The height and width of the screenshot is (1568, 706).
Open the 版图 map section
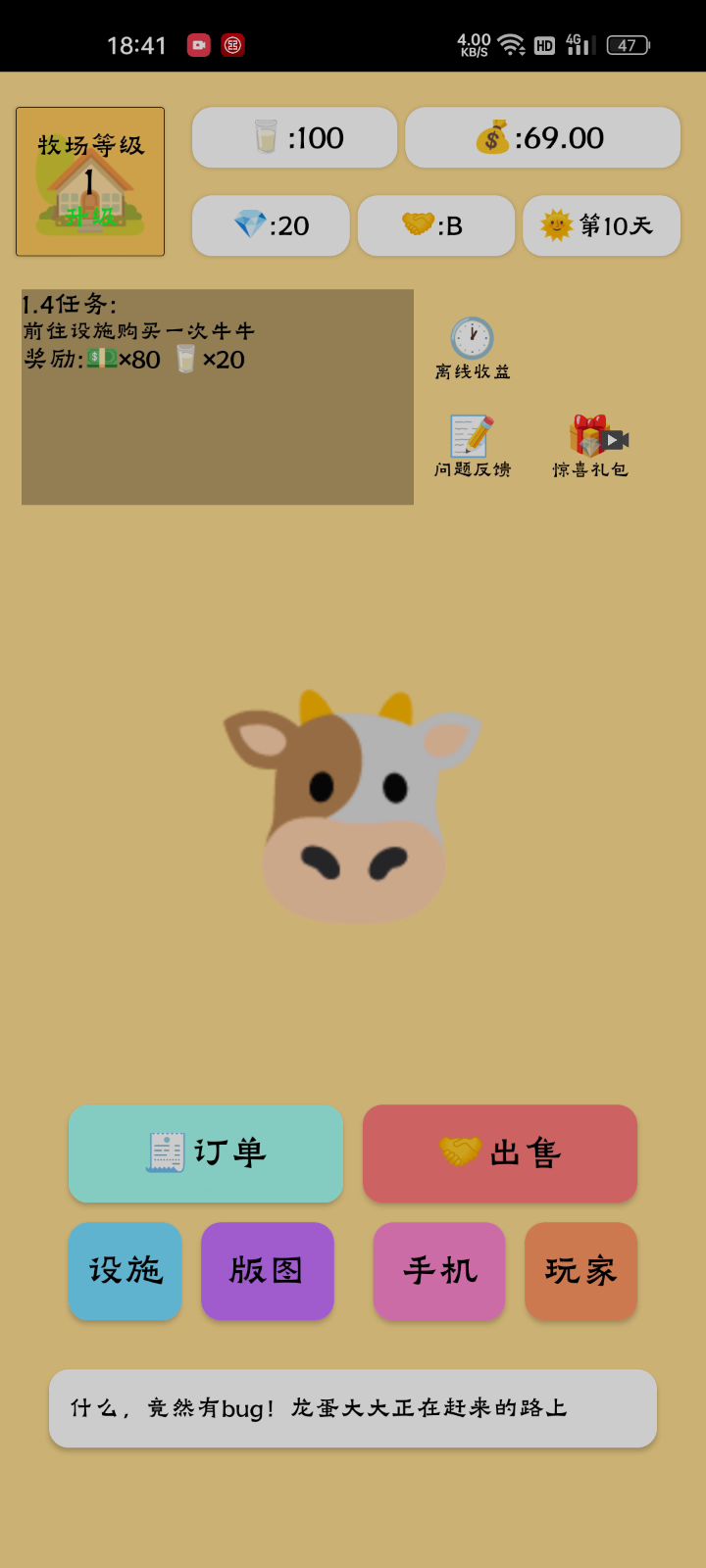pos(268,1271)
